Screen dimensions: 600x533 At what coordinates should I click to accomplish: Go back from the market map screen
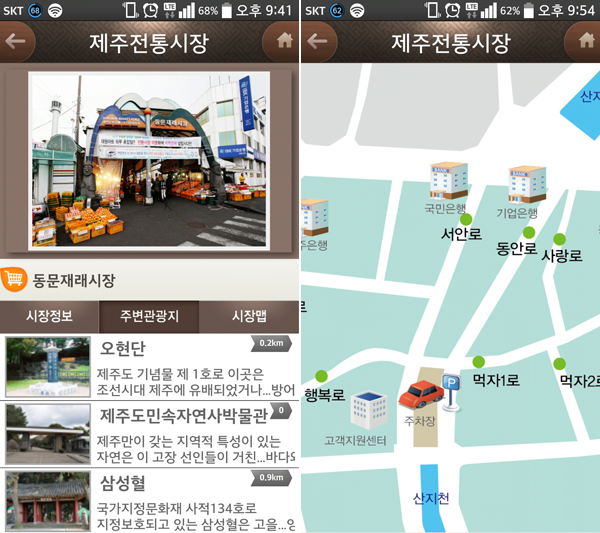coord(319,43)
